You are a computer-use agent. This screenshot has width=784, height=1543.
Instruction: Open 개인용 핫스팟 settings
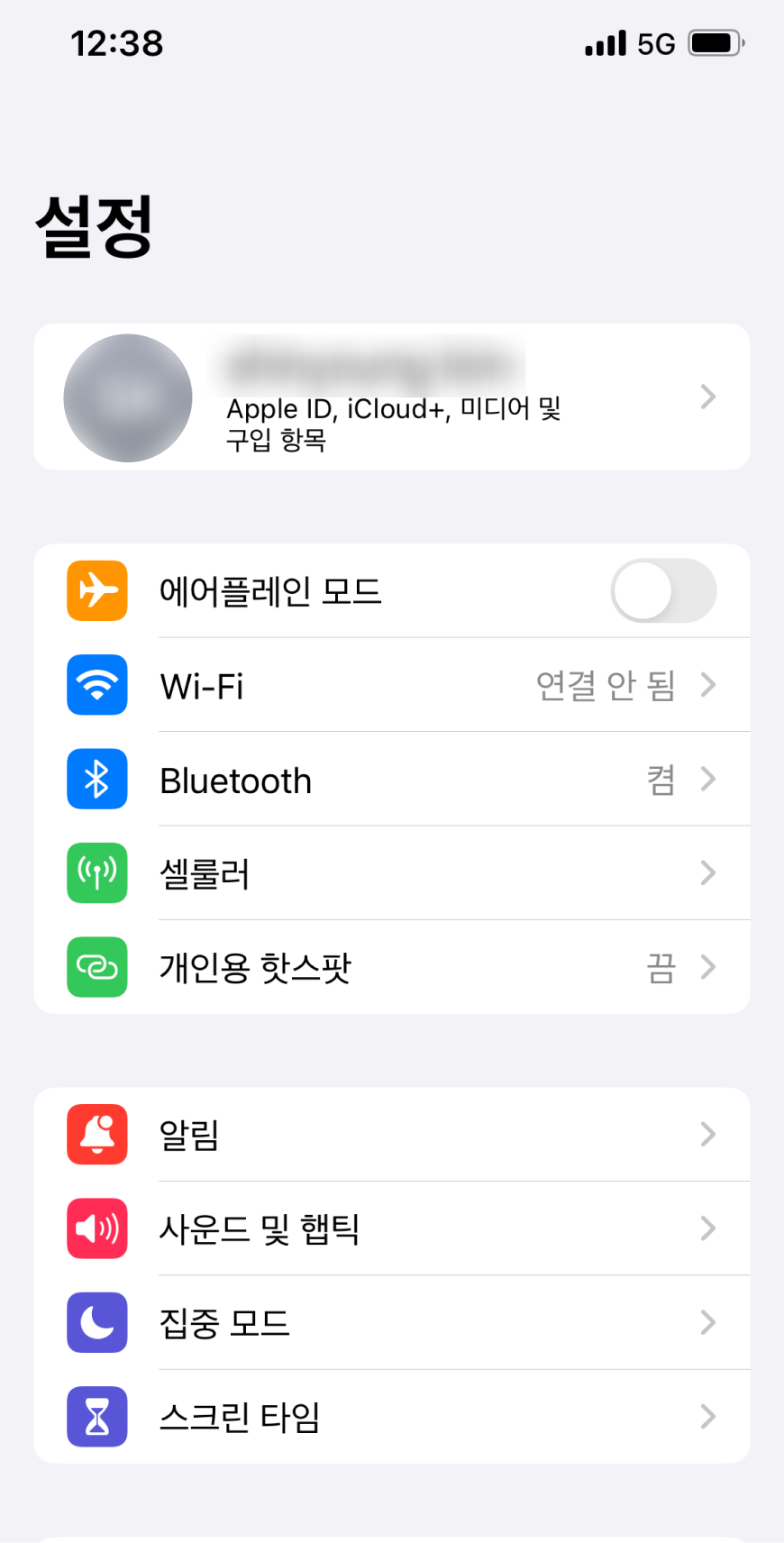392,967
